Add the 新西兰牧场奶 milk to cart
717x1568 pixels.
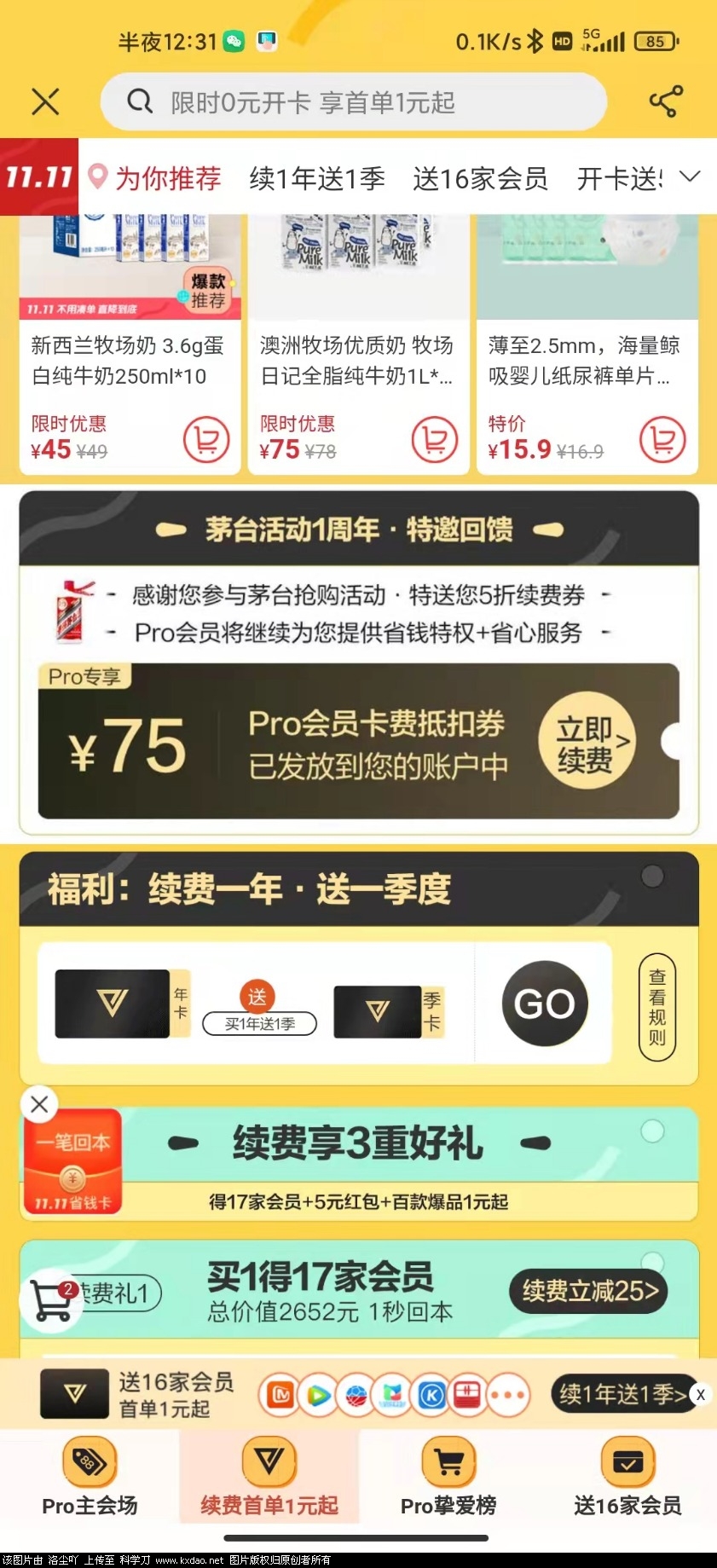206,440
